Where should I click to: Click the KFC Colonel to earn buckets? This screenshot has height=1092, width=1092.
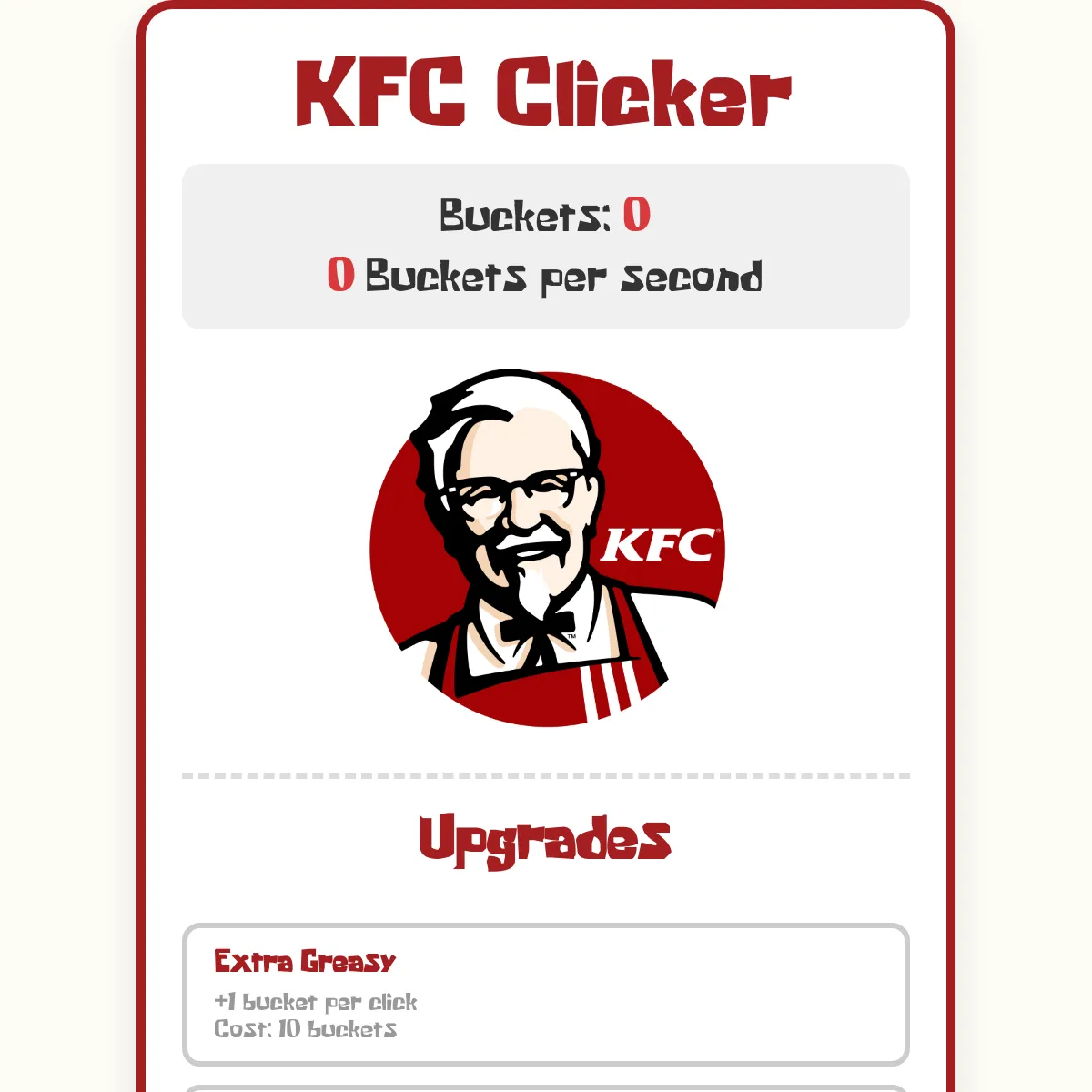[x=546, y=548]
